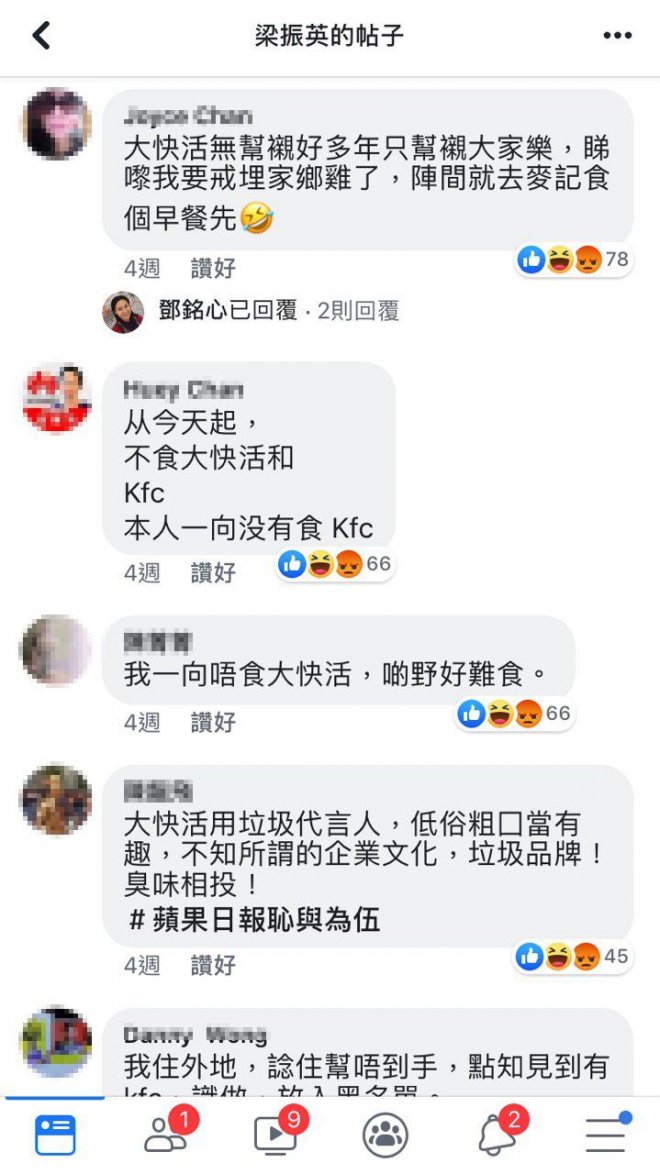Open Huey Chan's profile picture
The image size is (660, 1174).
click(56, 398)
